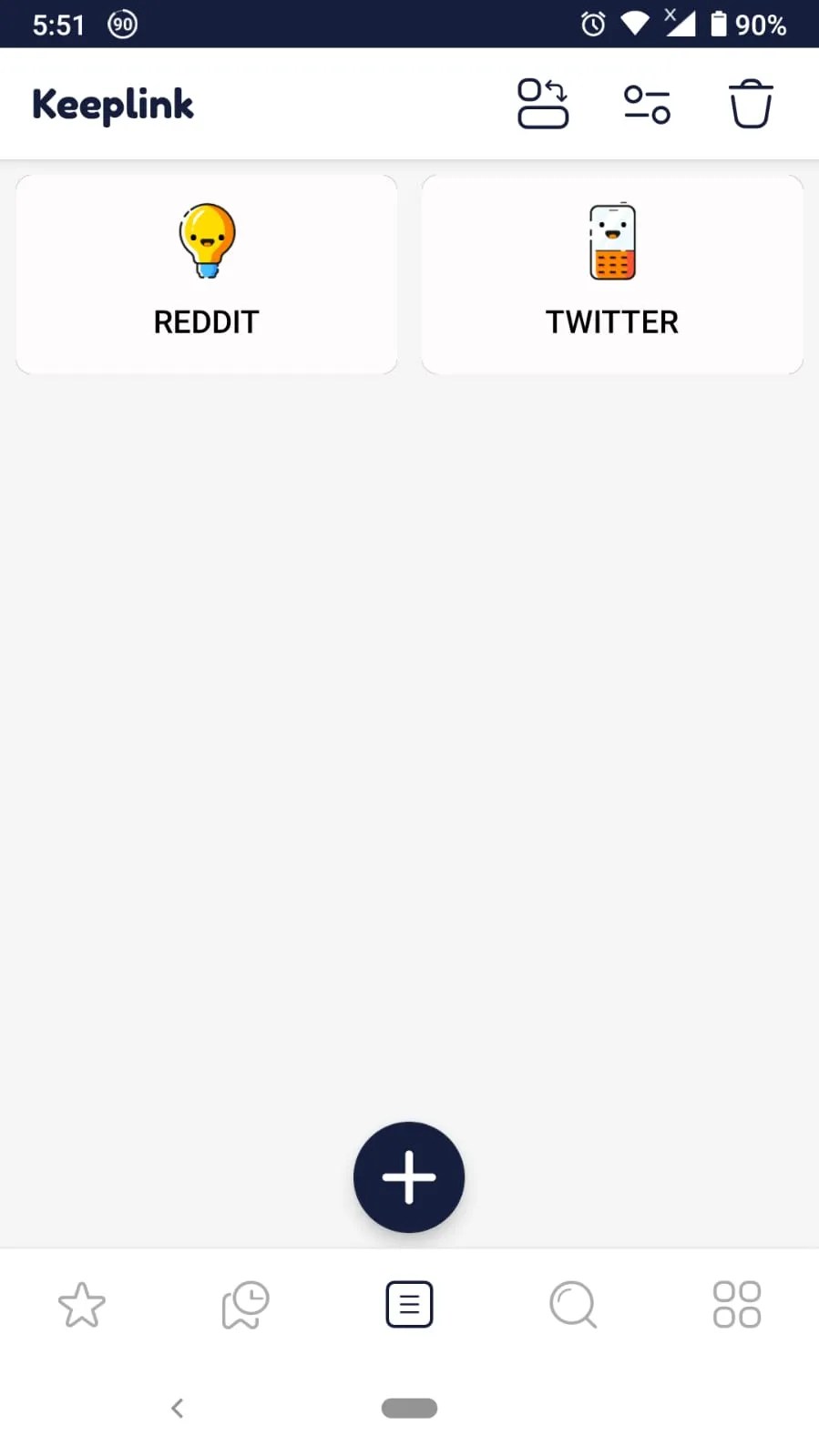Viewport: 819px width, 1456px height.
Task: Tap the alarm icon in the status bar
Action: pyautogui.click(x=592, y=24)
